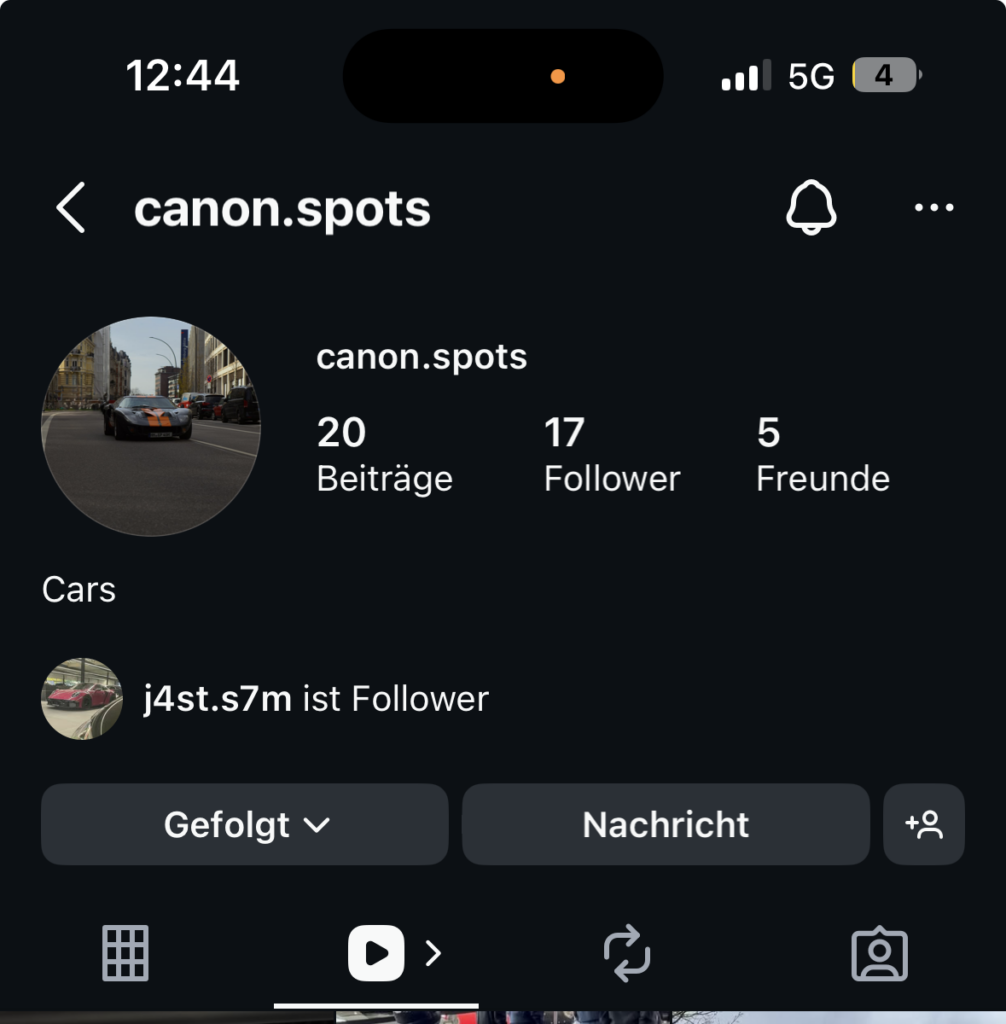Screen dimensions: 1006x1024
Task: Show suggested accounts via add-person icon
Action: pyautogui.click(x=924, y=824)
